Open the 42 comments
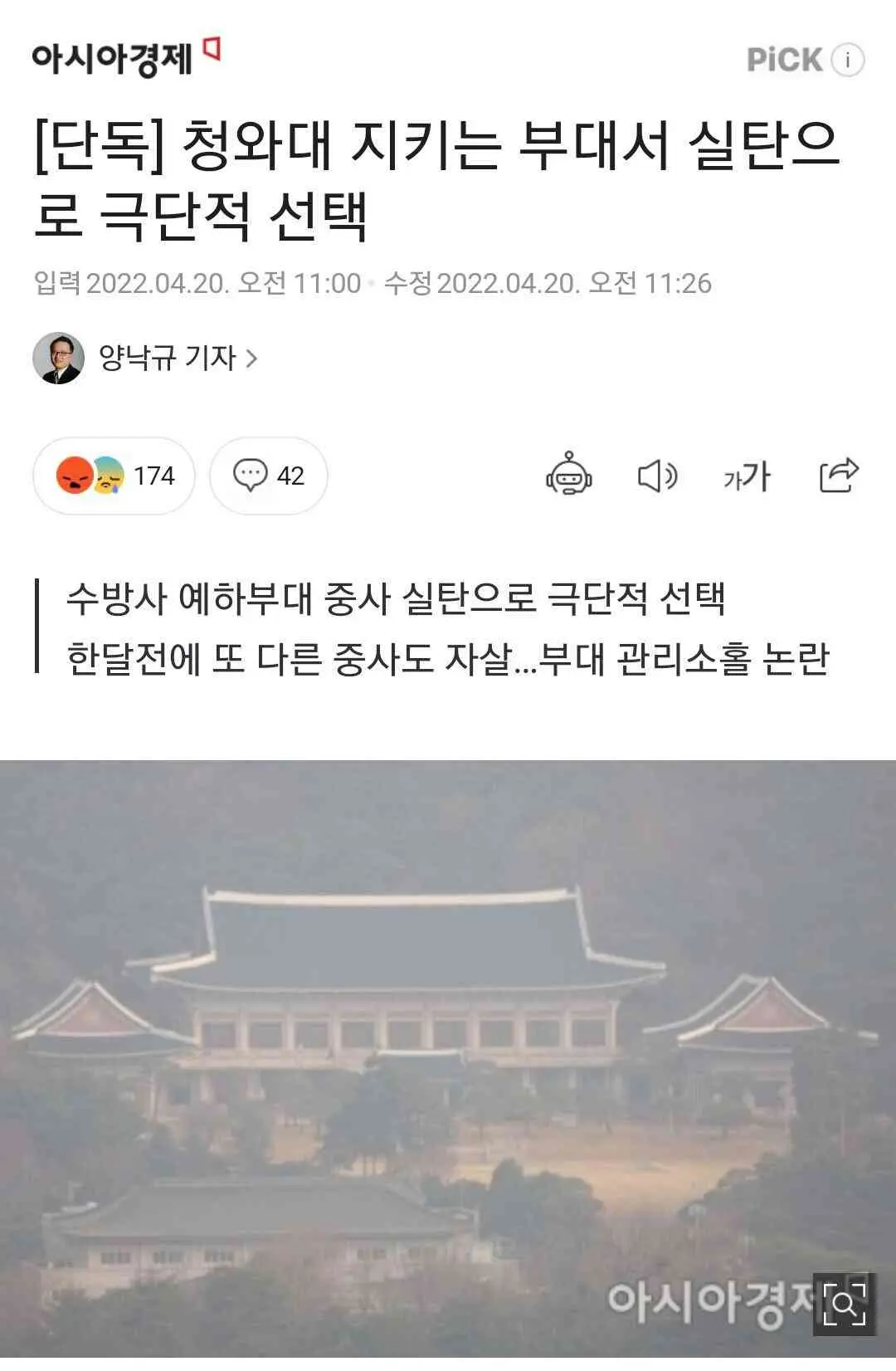896x1371 pixels. pyautogui.click(x=268, y=476)
